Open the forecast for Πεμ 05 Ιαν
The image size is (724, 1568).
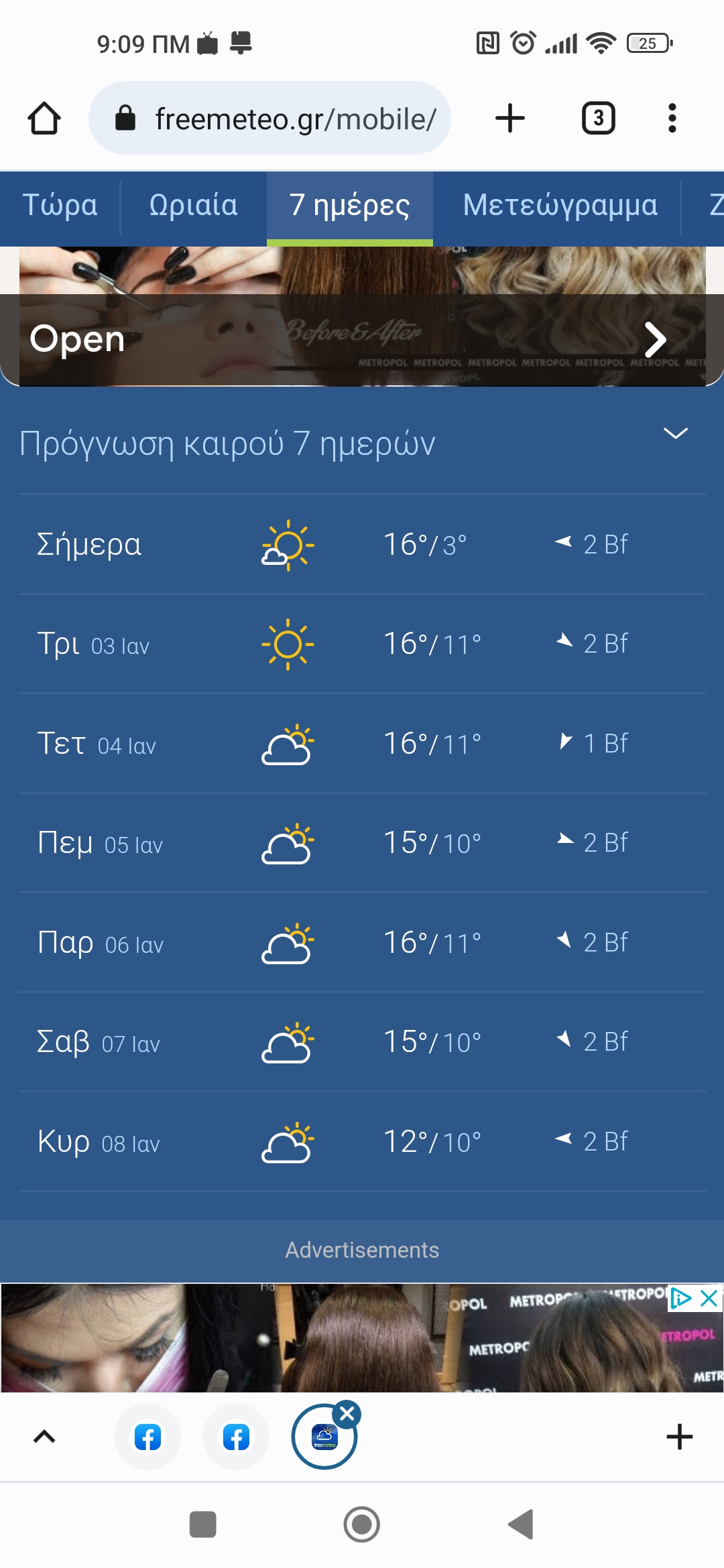[362, 843]
